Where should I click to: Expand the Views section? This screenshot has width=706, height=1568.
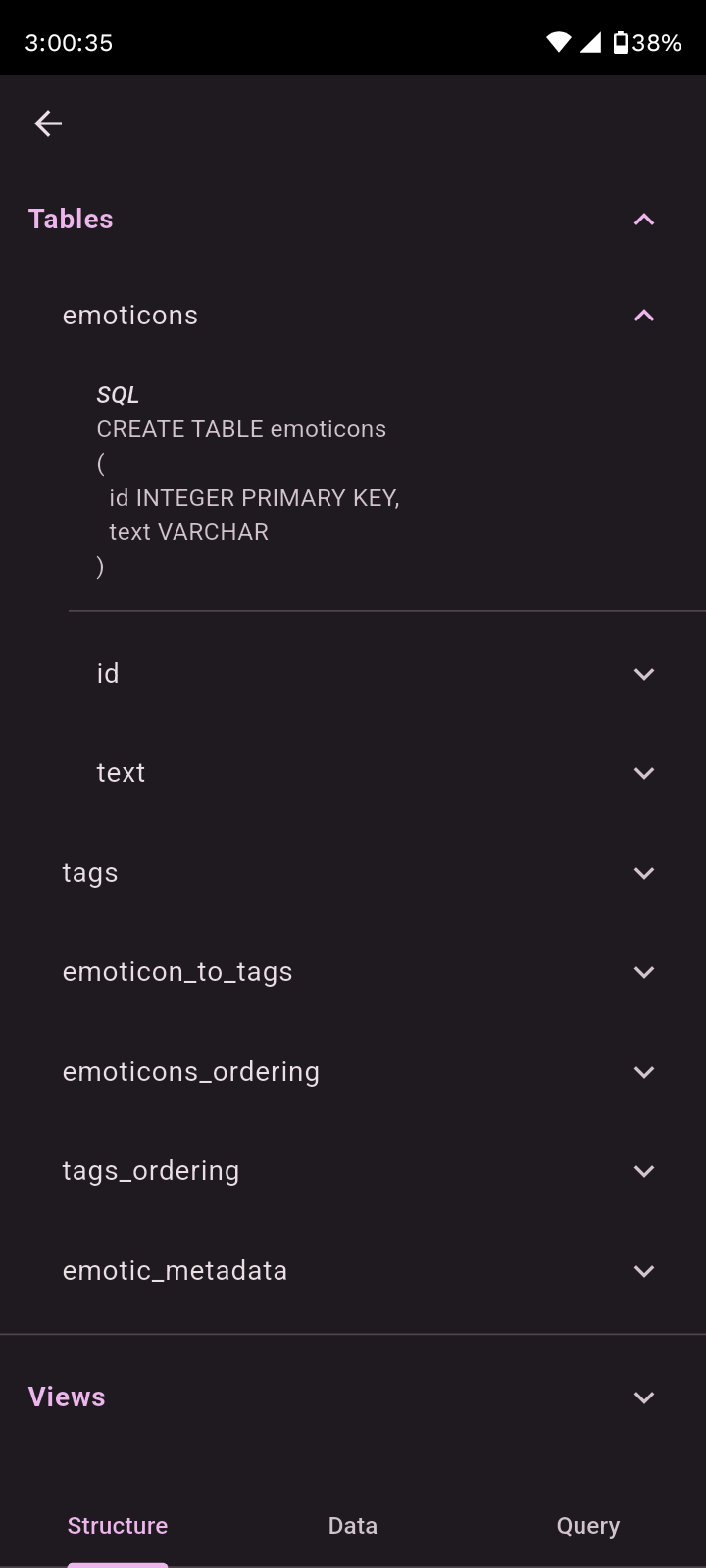(643, 1397)
